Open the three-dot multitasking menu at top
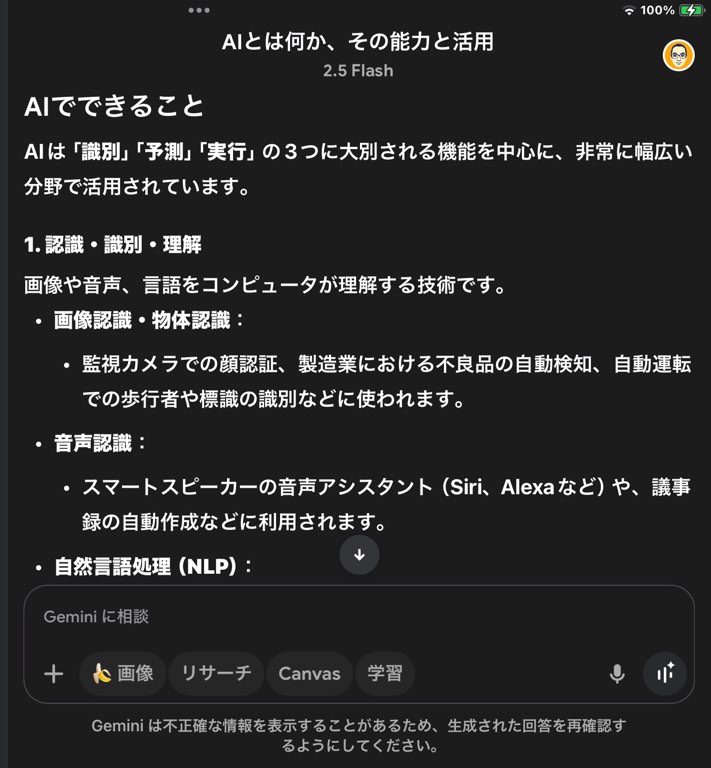Viewport: 711px width, 768px height. pyautogui.click(x=199, y=10)
